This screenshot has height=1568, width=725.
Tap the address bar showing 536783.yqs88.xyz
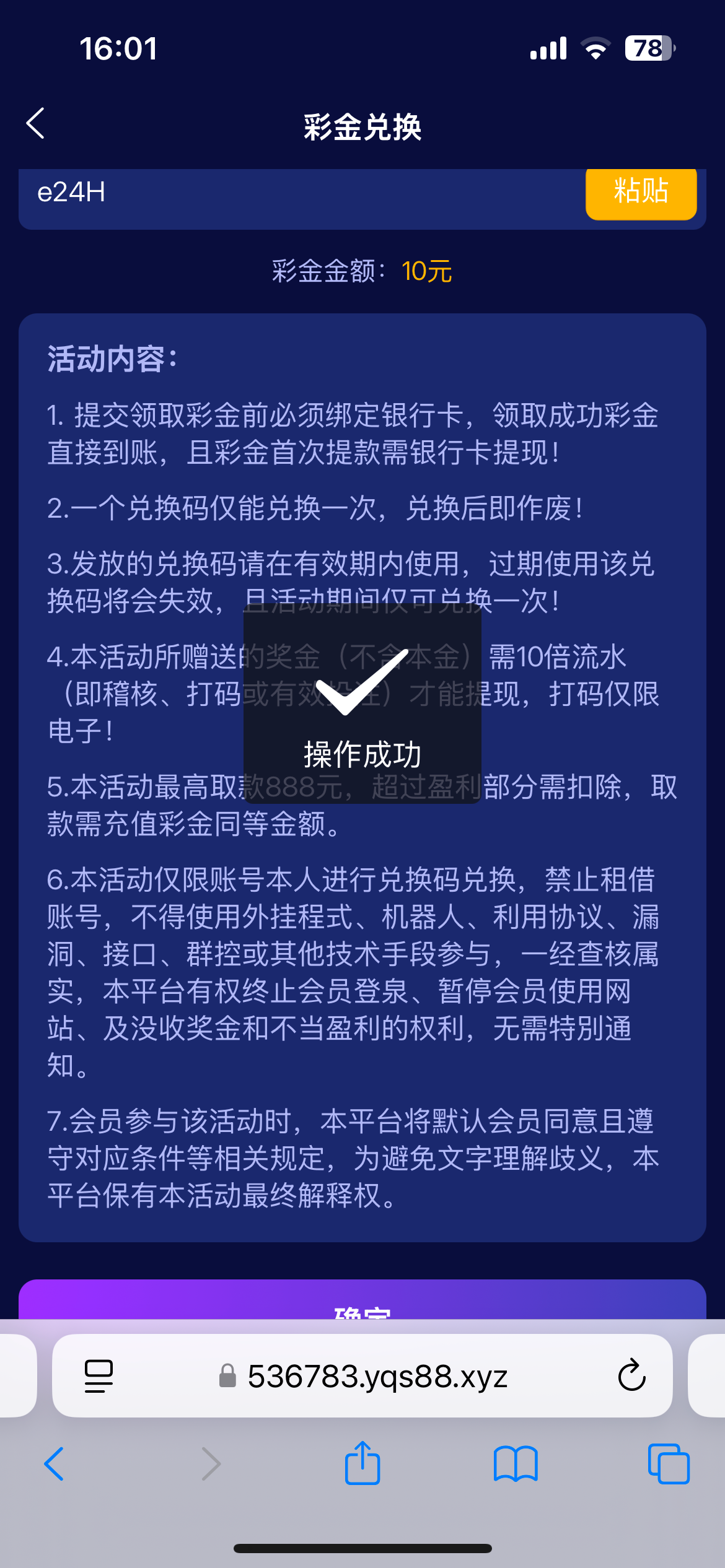(377, 1376)
